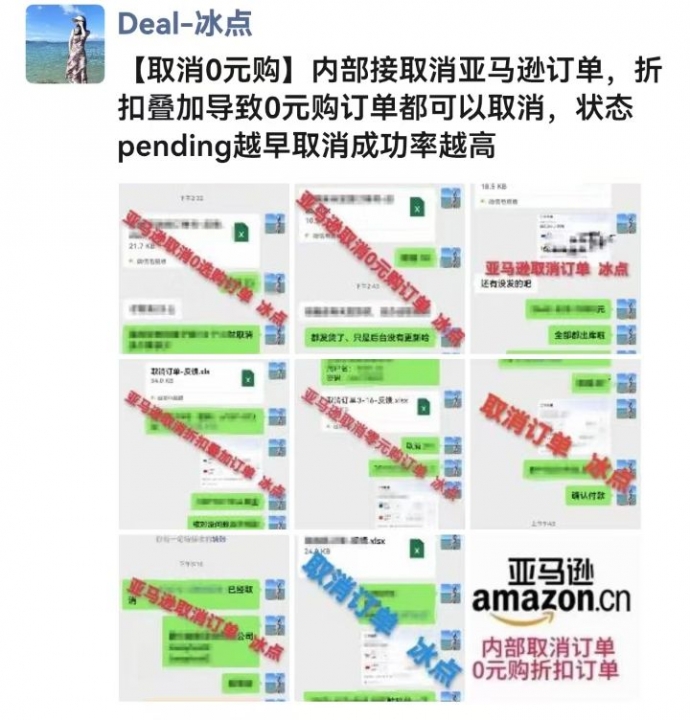This screenshot has width=690, height=720.
Task: Open photo with 已经取消 chat message
Action: (x=203, y=618)
